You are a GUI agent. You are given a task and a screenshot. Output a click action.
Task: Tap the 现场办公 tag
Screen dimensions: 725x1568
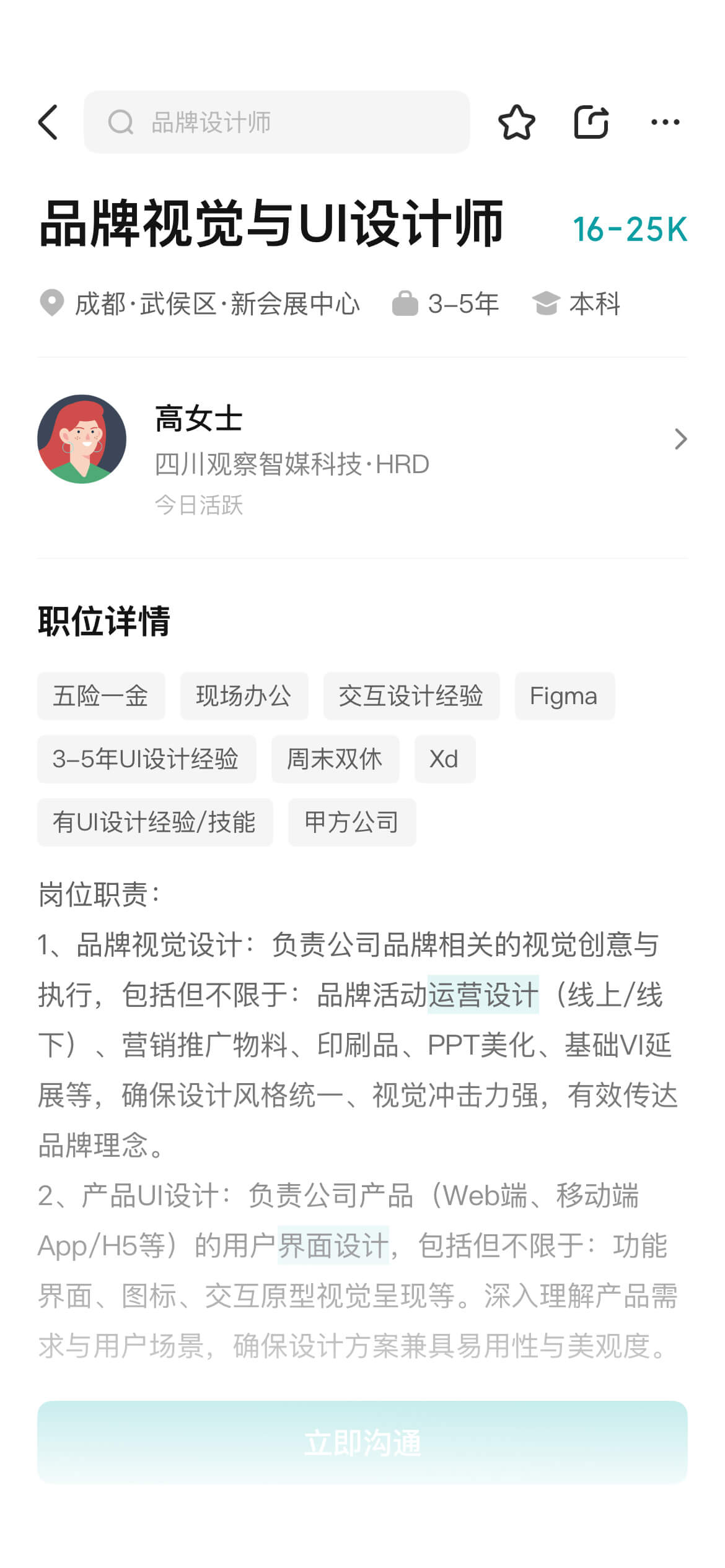(x=244, y=696)
